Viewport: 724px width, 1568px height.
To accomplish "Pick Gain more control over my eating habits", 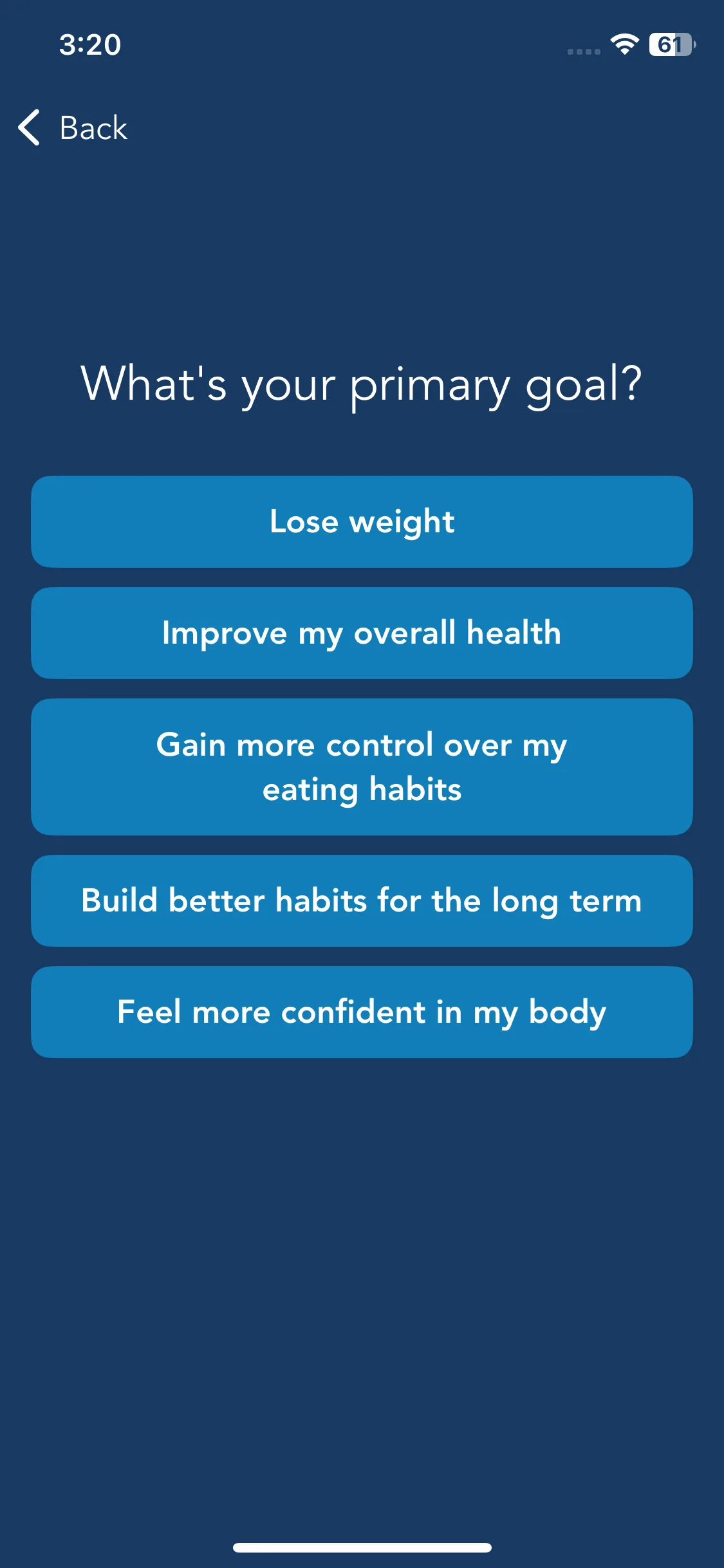I will click(x=362, y=767).
